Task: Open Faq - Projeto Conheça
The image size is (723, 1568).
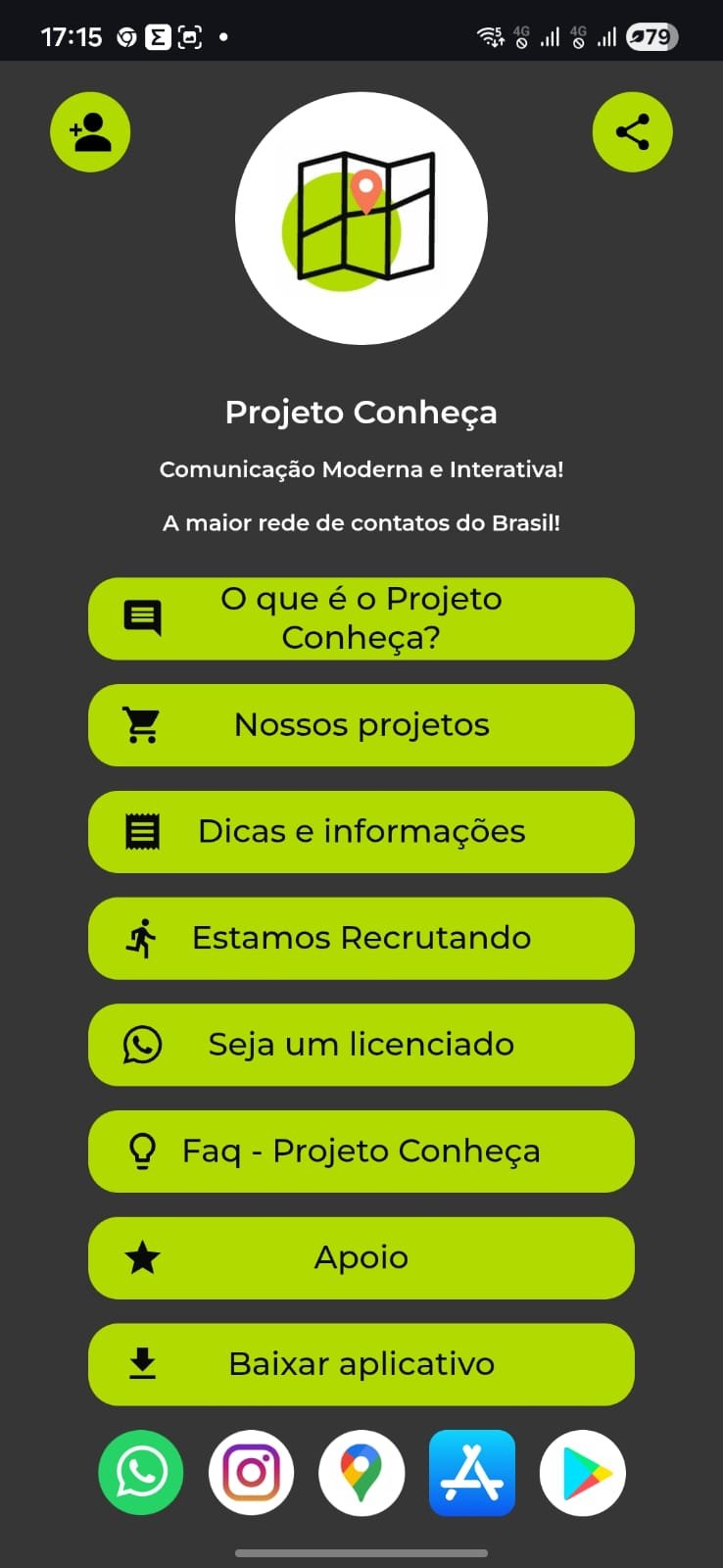Action: coord(361,1151)
